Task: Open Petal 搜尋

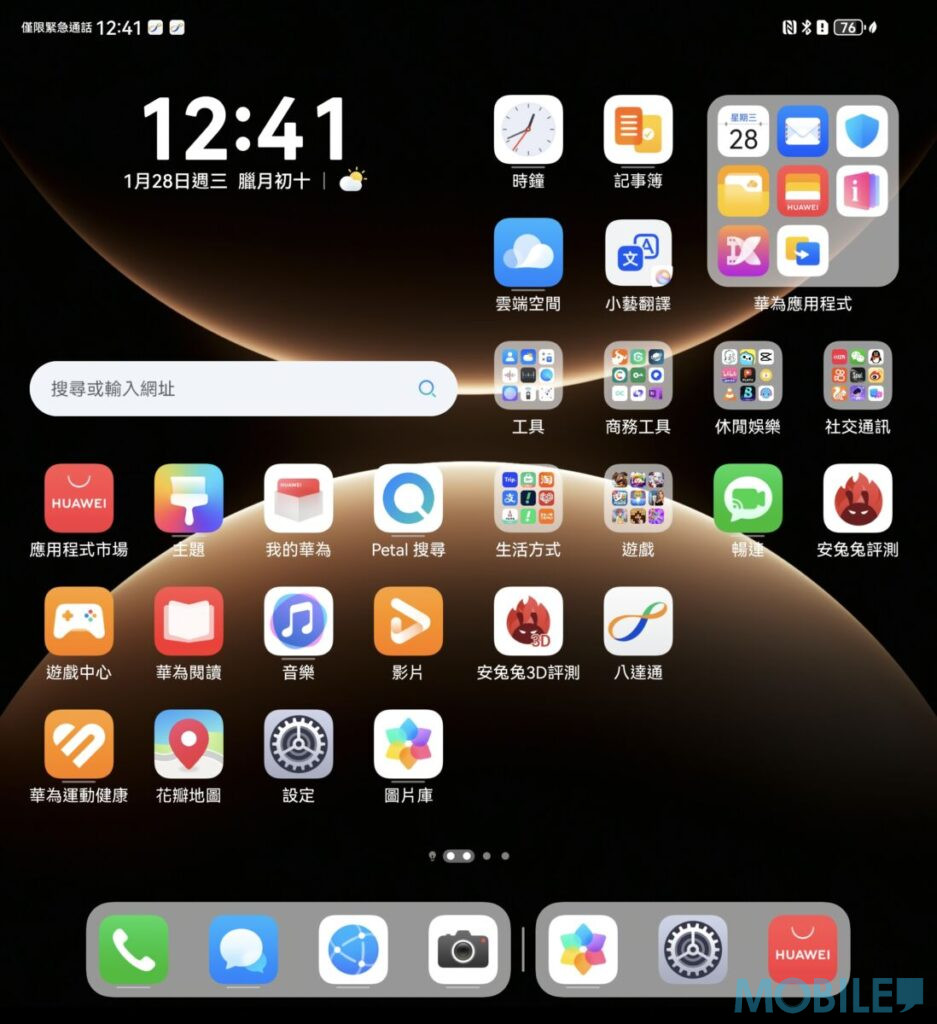Action: pos(408,498)
